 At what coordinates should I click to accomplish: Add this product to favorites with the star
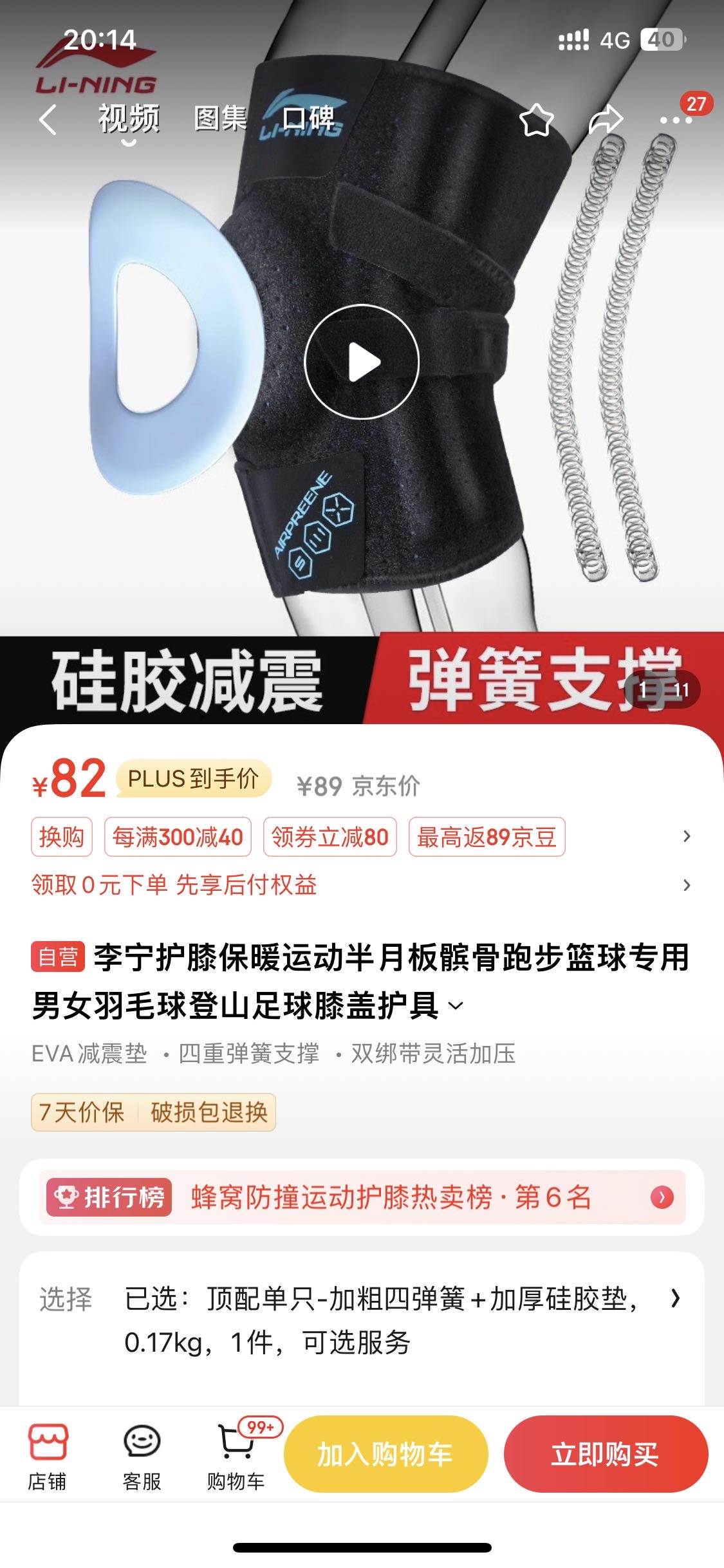[x=536, y=120]
